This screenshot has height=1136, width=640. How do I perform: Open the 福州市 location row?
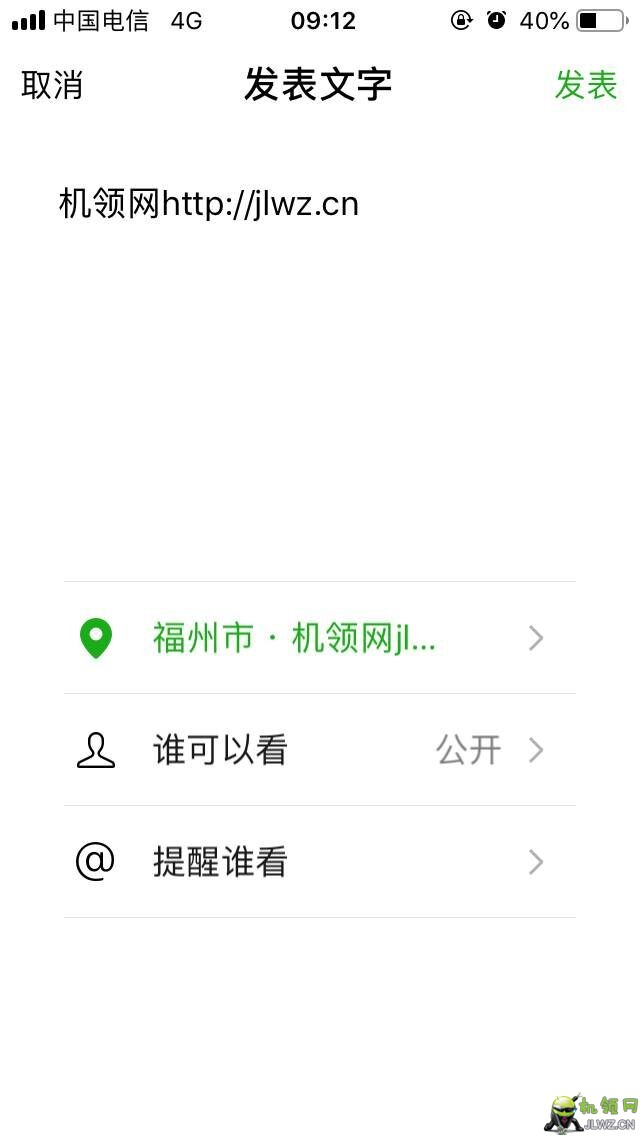pyautogui.click(x=318, y=638)
